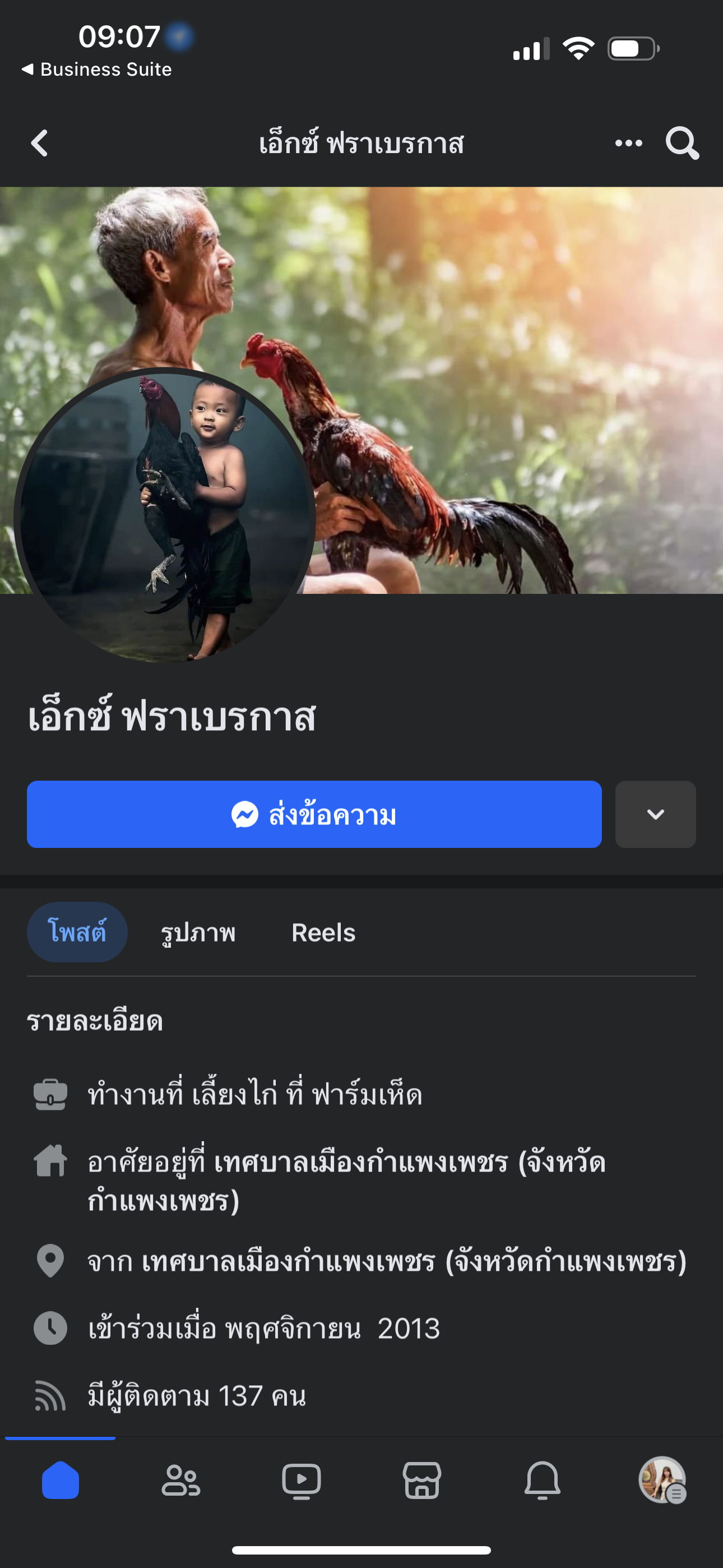Open Marketplace tab in bottom bar
This screenshot has height=1568, width=723.
421,1481
